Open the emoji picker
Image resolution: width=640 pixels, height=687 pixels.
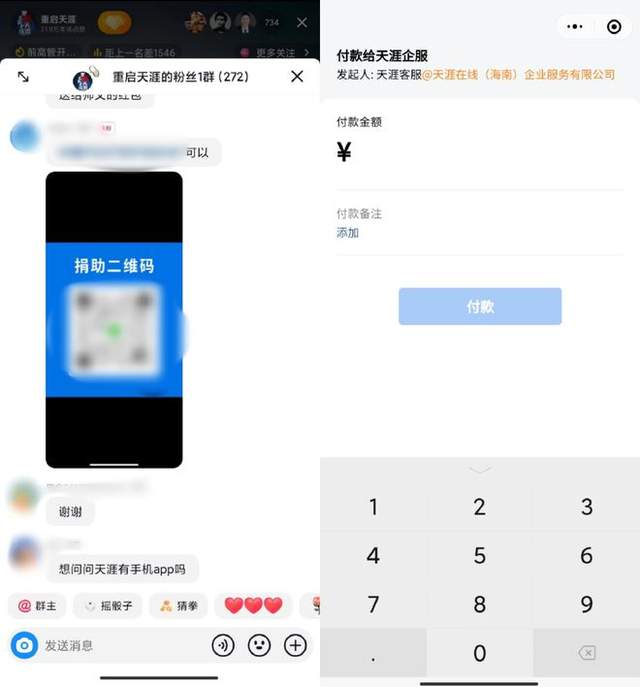tap(259, 646)
